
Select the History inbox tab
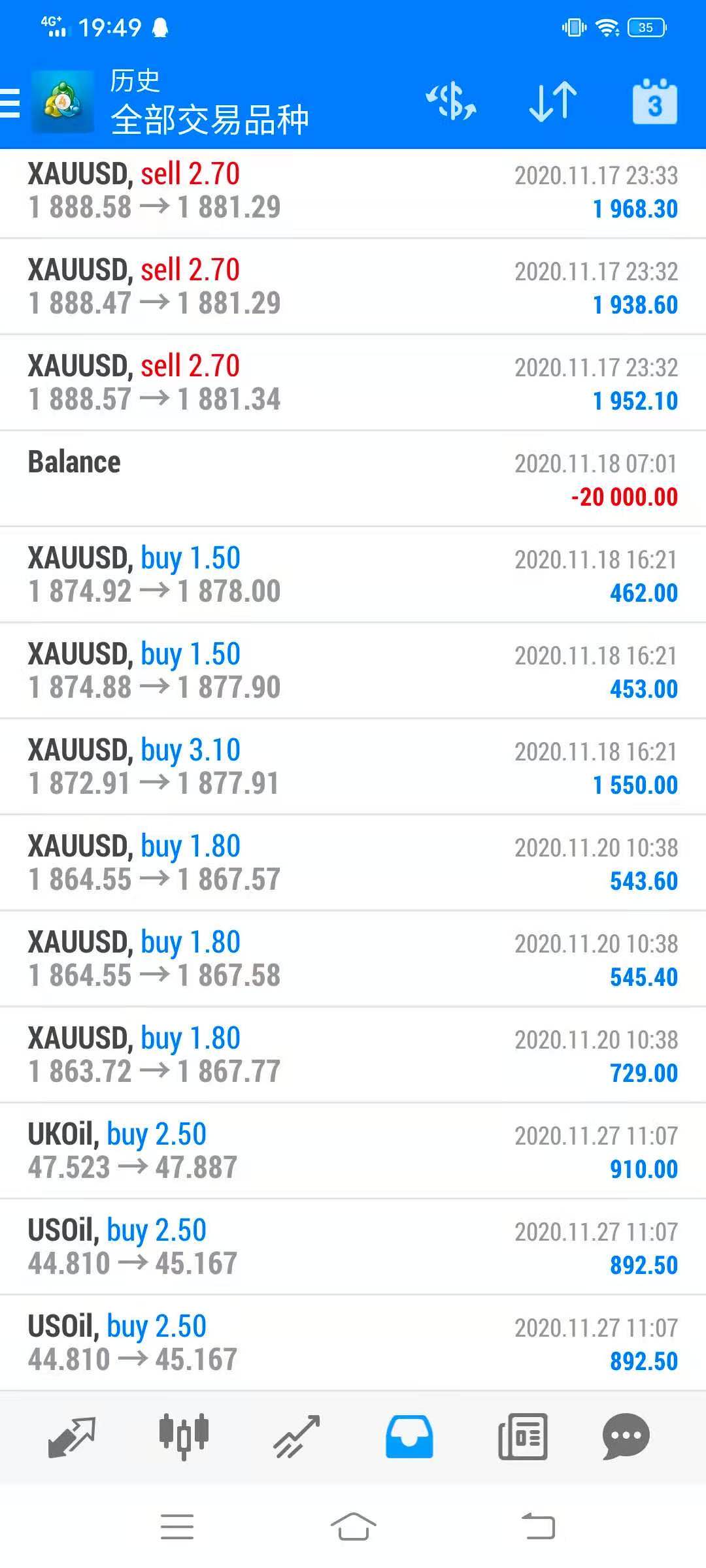point(409,1437)
